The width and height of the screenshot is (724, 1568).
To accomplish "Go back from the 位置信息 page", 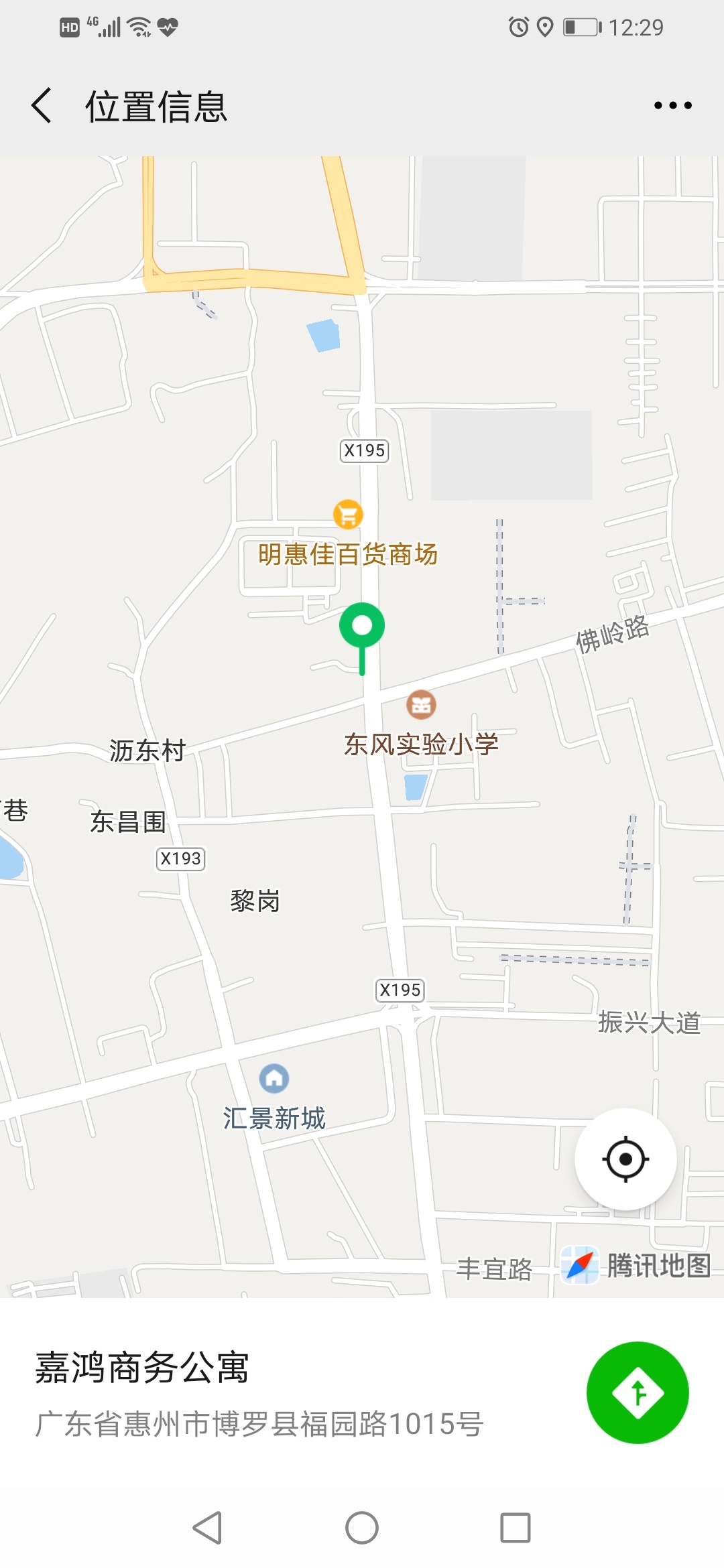I will (x=42, y=106).
